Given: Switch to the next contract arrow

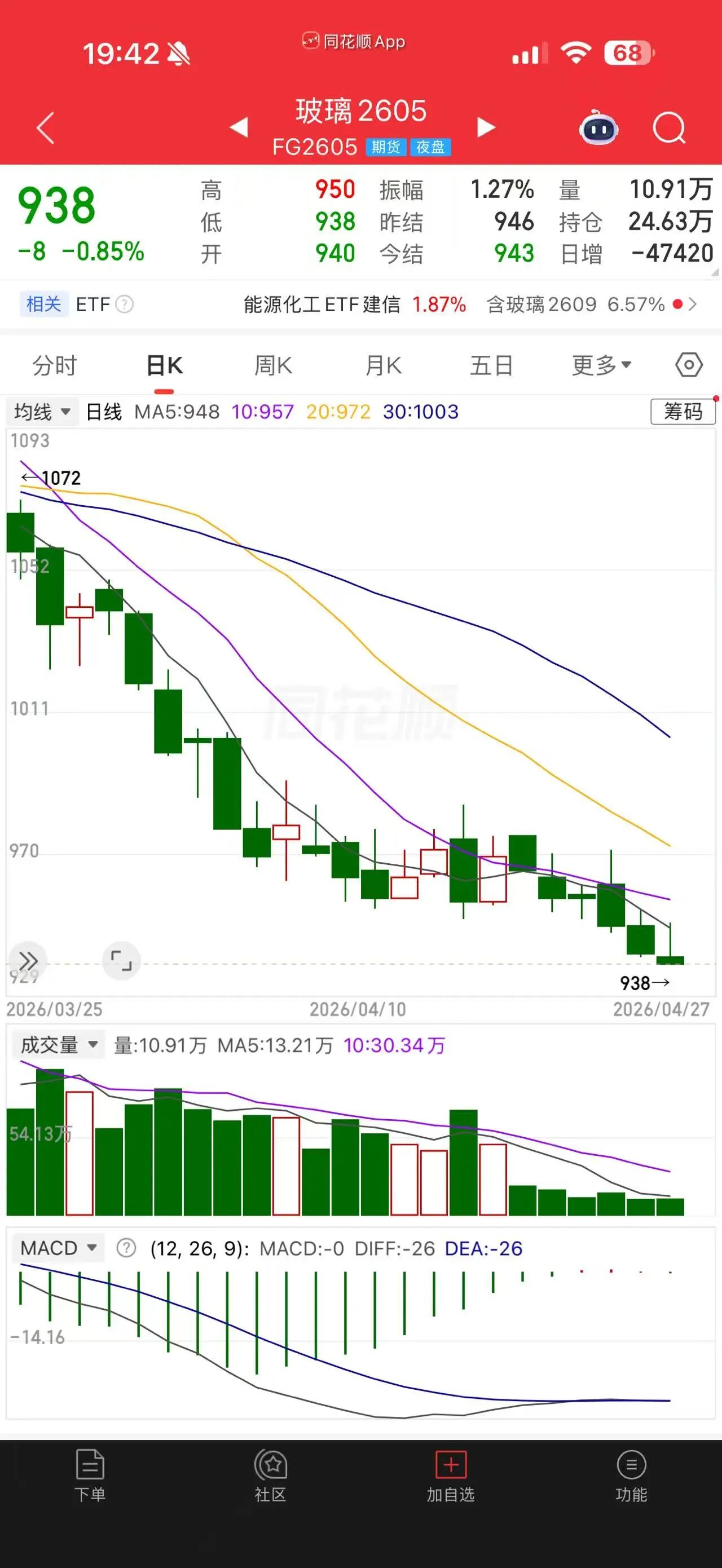Looking at the screenshot, I should (485, 127).
